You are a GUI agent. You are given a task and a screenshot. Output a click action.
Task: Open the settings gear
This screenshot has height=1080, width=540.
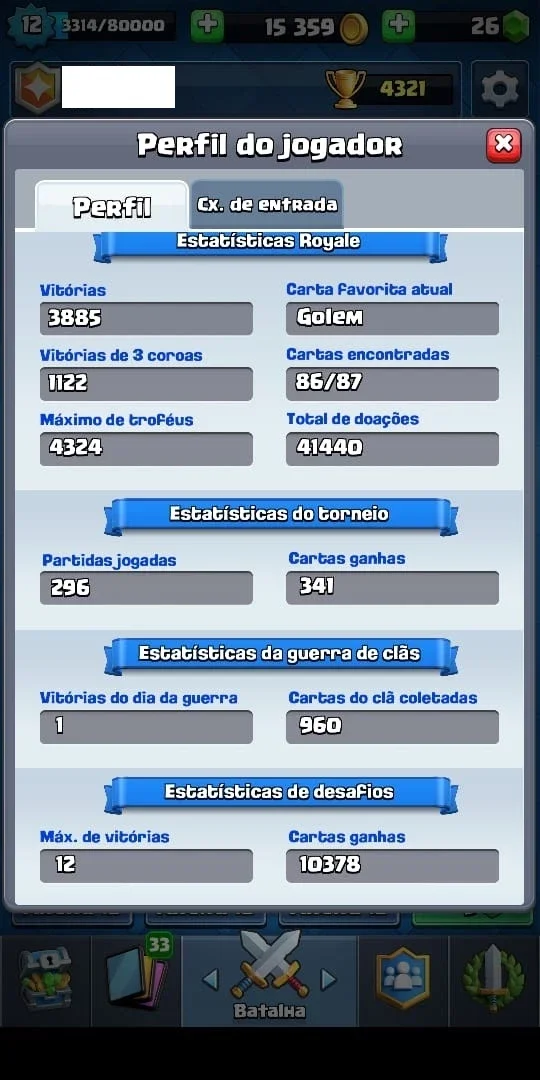499,89
